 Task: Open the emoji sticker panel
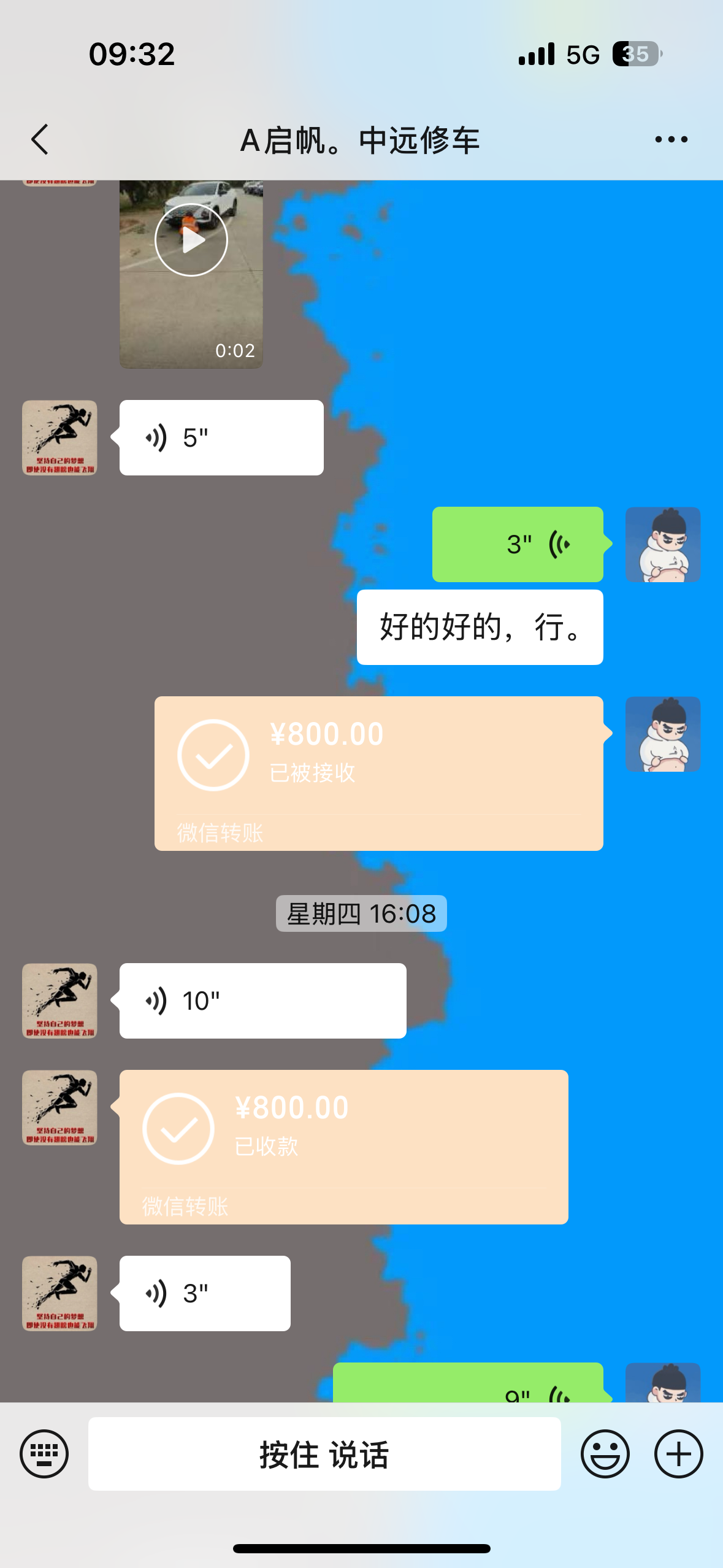click(x=605, y=1453)
